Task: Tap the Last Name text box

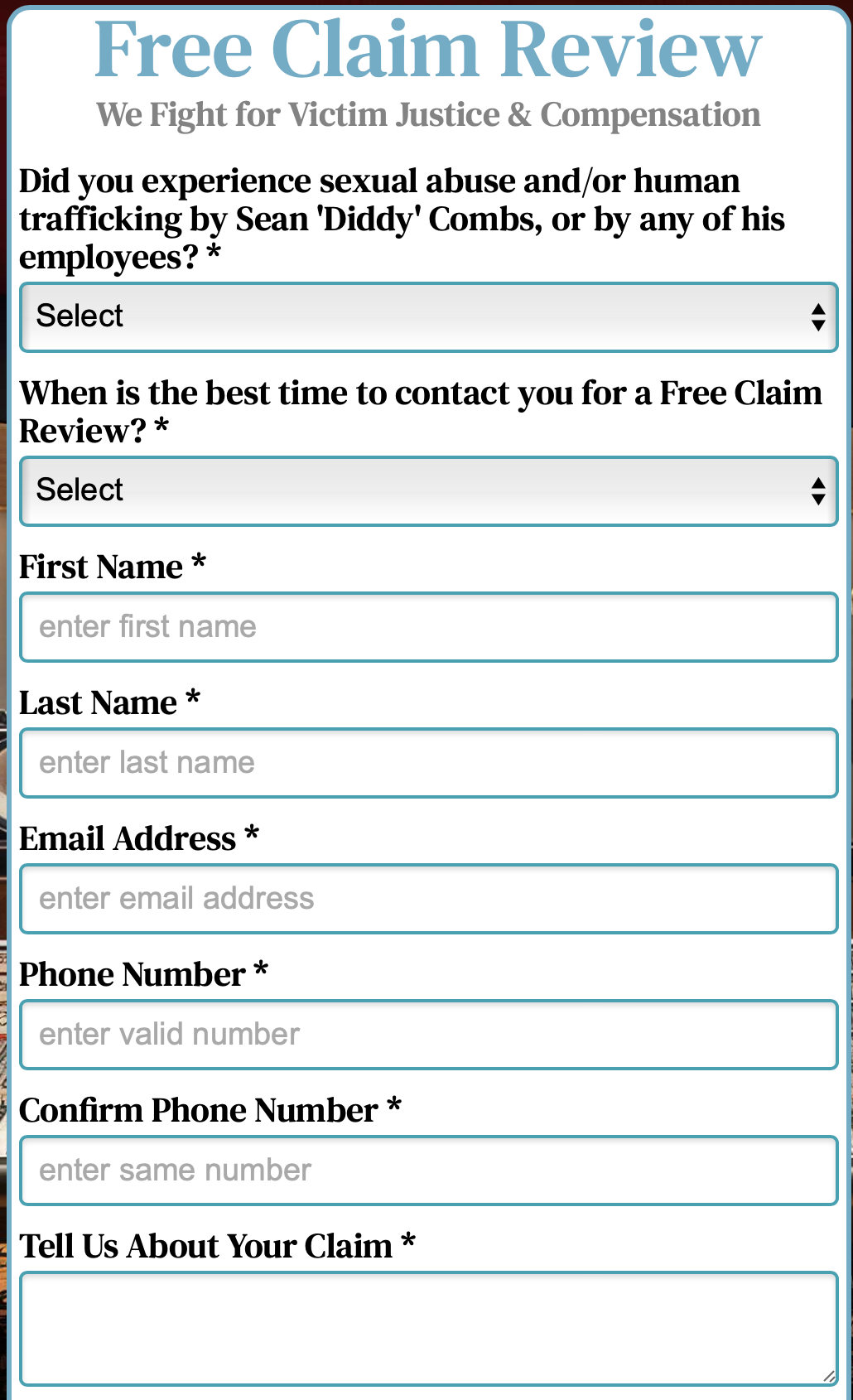Action: (429, 763)
